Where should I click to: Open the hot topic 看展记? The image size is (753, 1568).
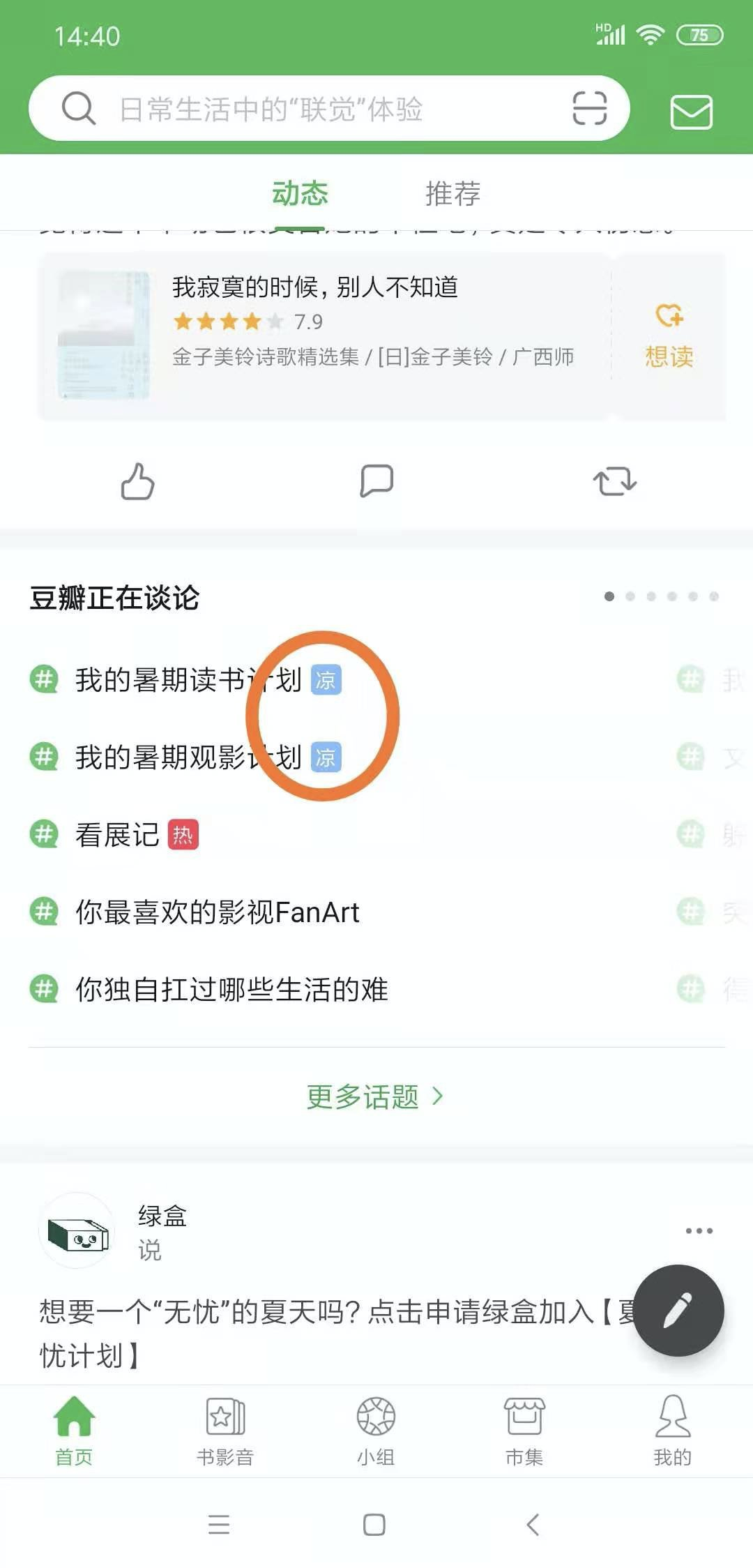(119, 834)
